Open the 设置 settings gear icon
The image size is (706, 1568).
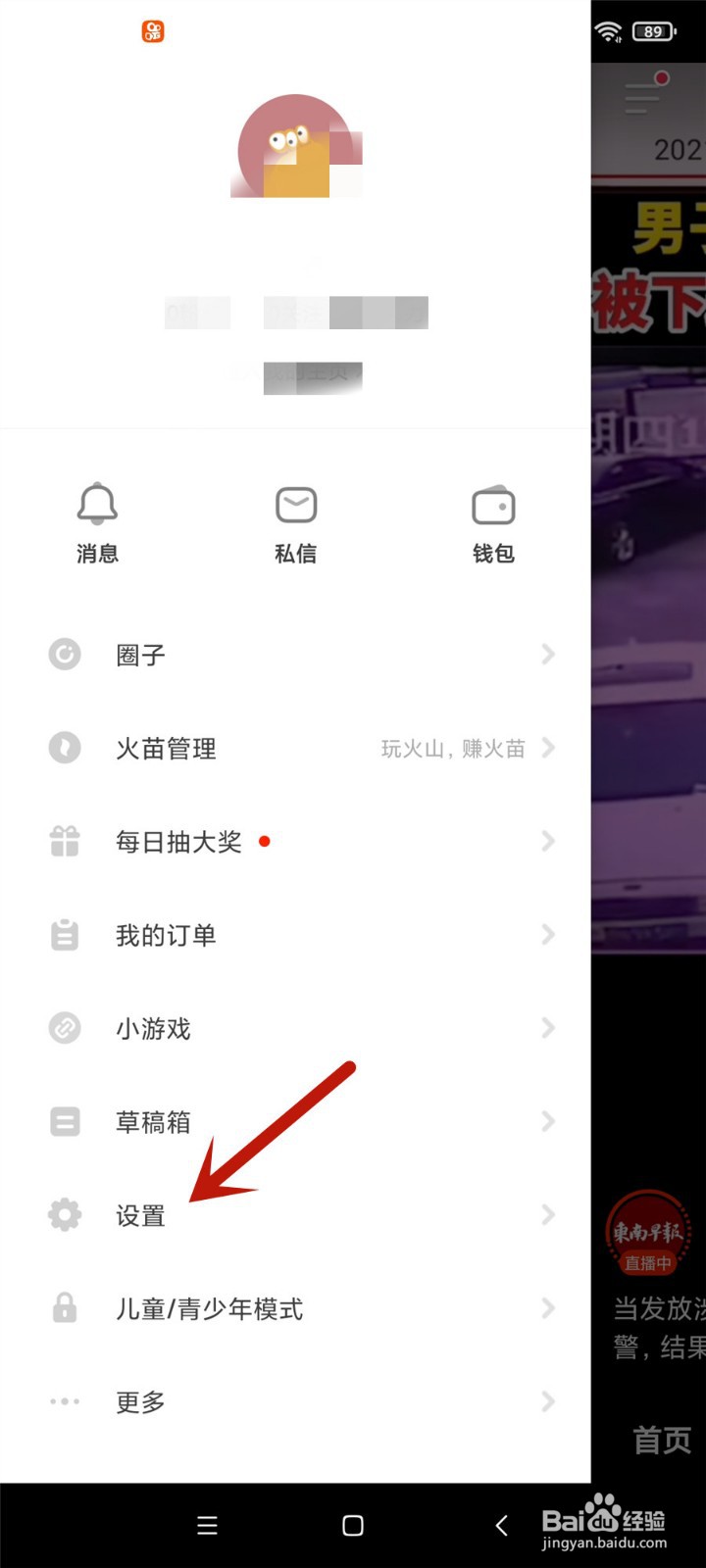coord(65,1214)
